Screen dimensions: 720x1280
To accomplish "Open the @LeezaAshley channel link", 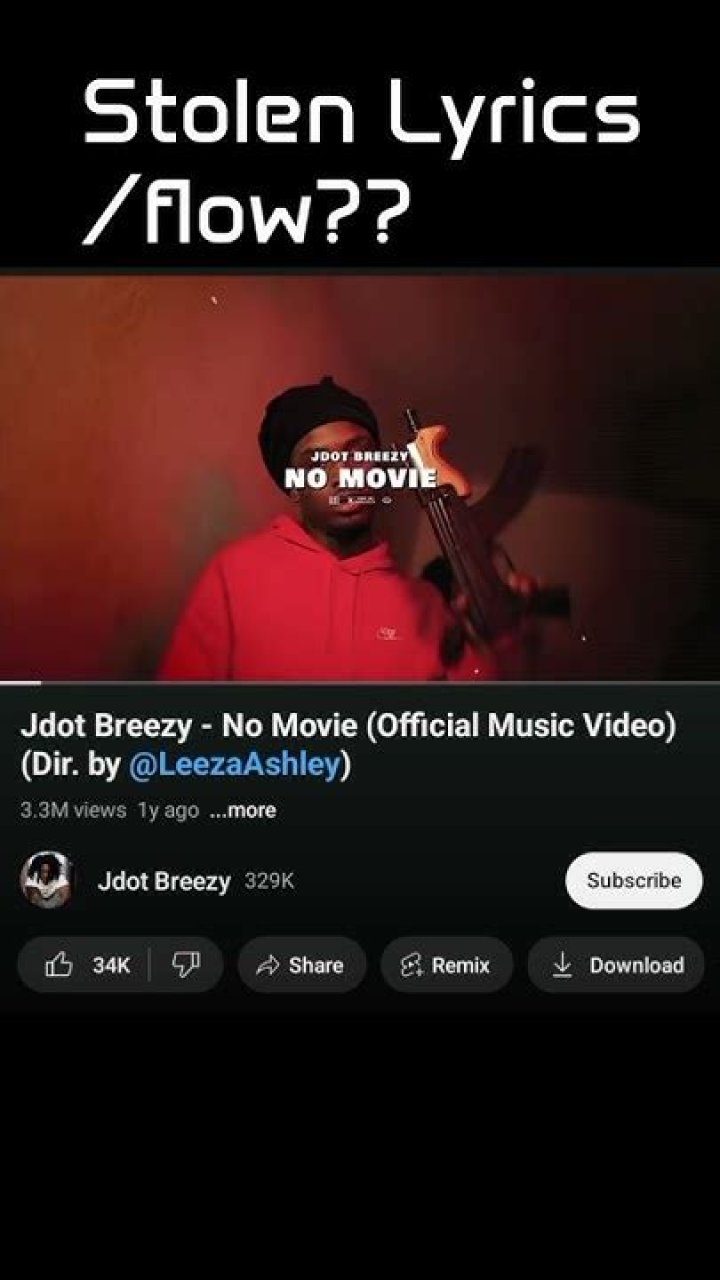I will [x=235, y=765].
